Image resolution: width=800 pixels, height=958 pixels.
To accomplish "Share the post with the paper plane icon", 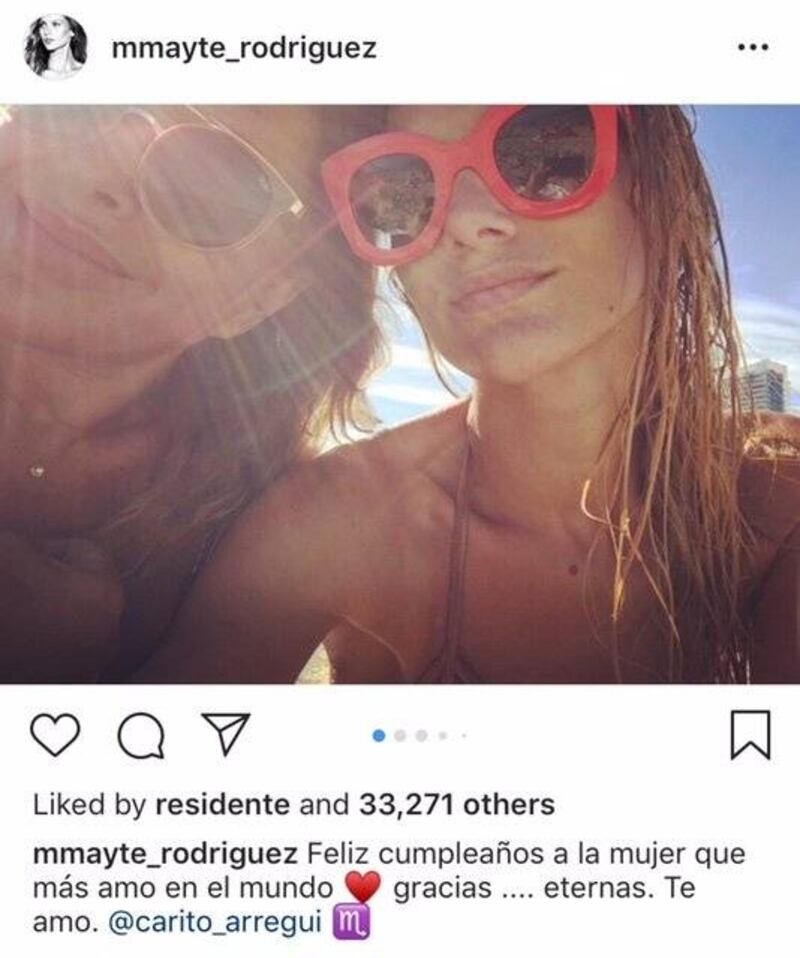I will pos(225,737).
